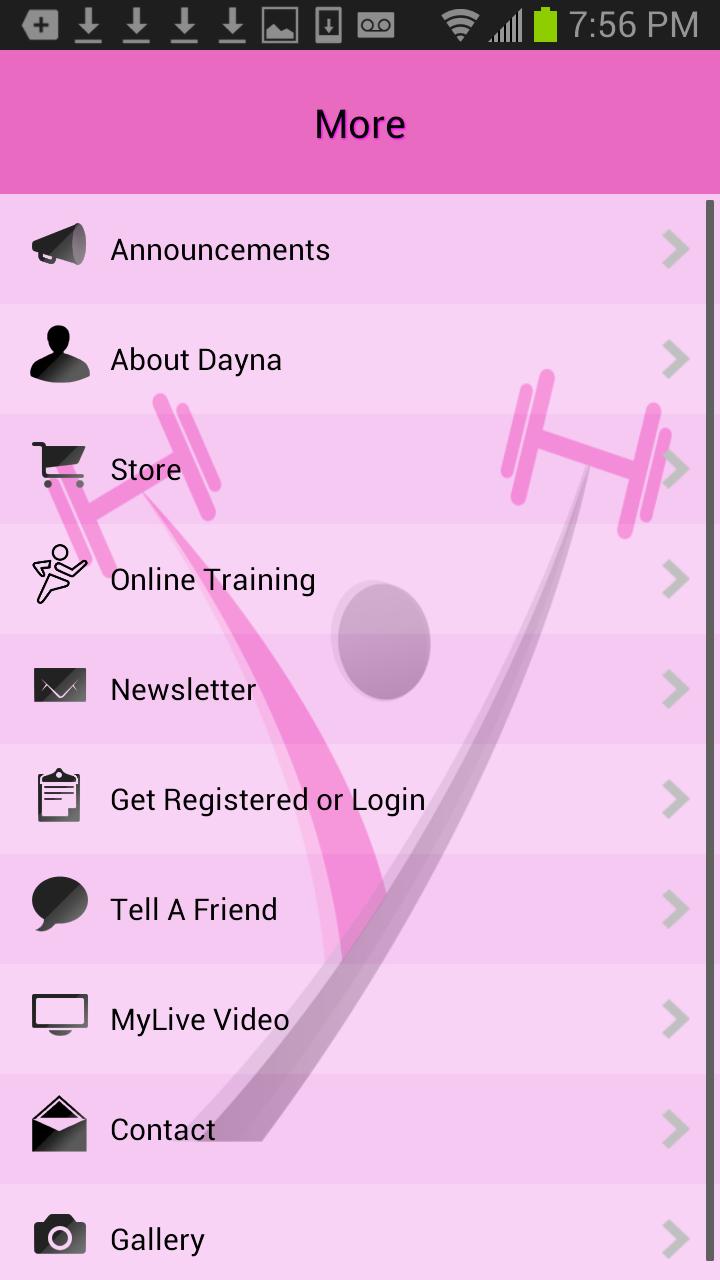Select the About Dayna menu entry
Screen dimensions: 720x1280
click(360, 359)
